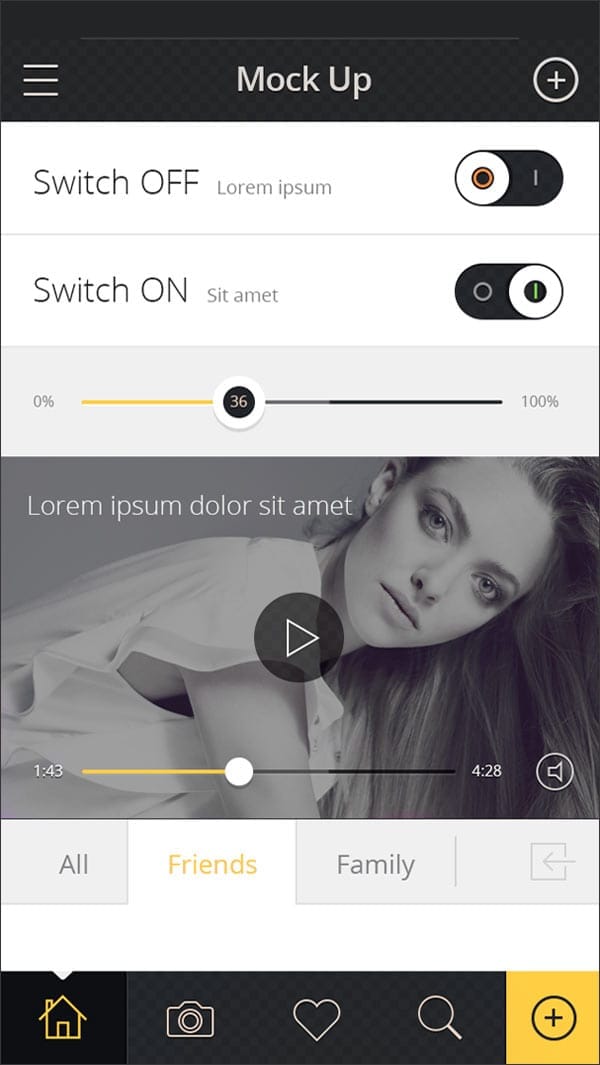Screen dimensions: 600x1065
Task: Switch to the All tab
Action: [73, 864]
